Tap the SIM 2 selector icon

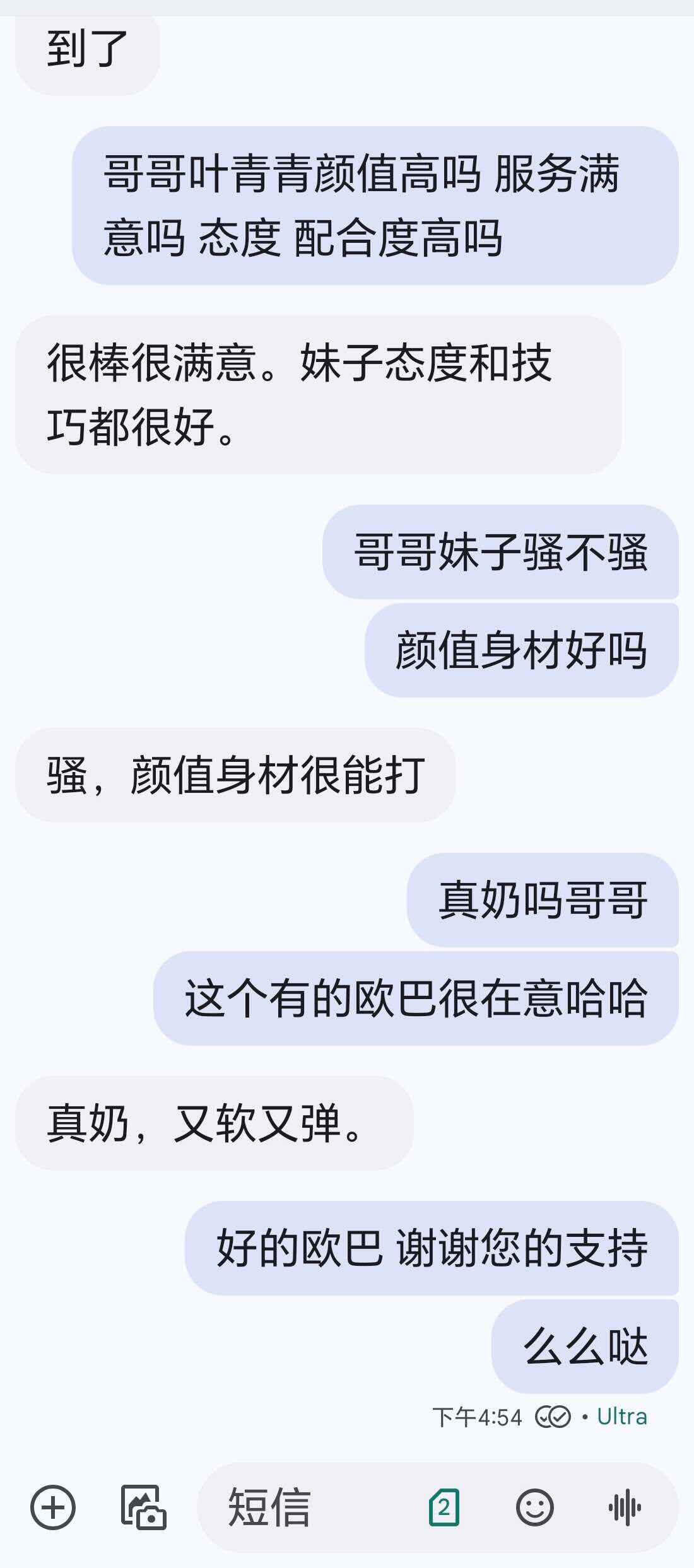[x=444, y=1508]
